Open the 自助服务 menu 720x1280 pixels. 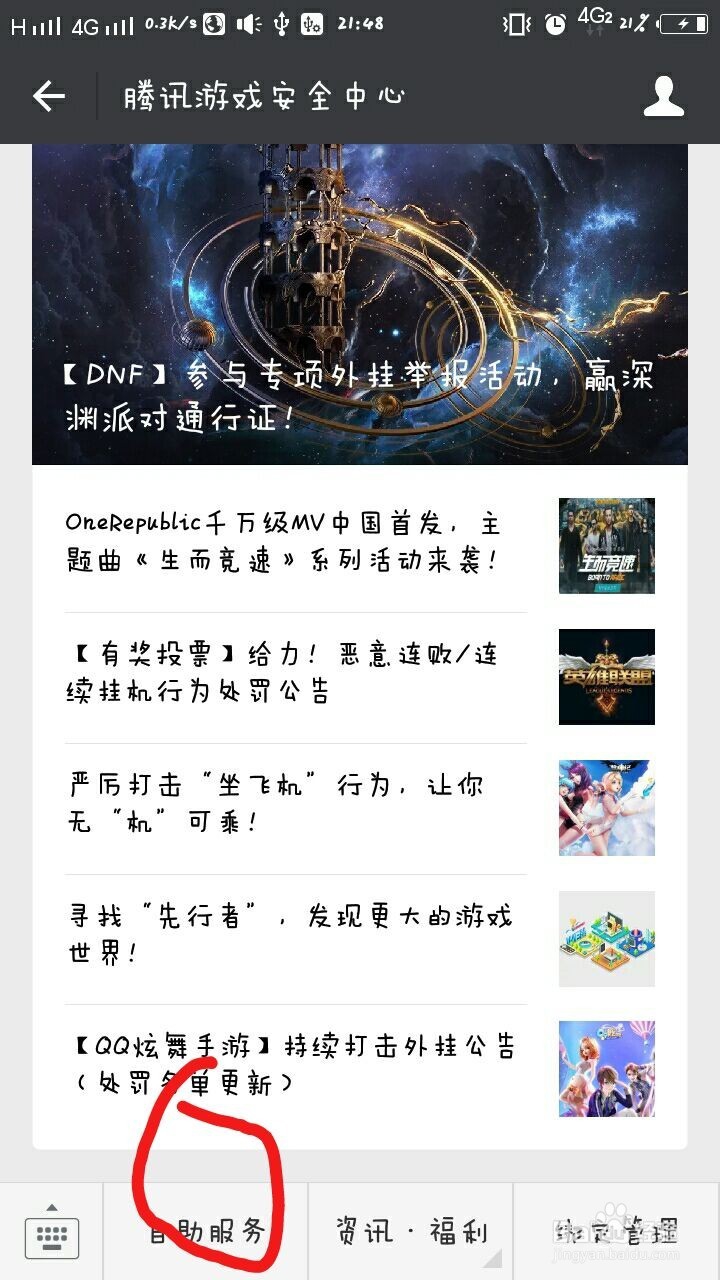[206, 1232]
